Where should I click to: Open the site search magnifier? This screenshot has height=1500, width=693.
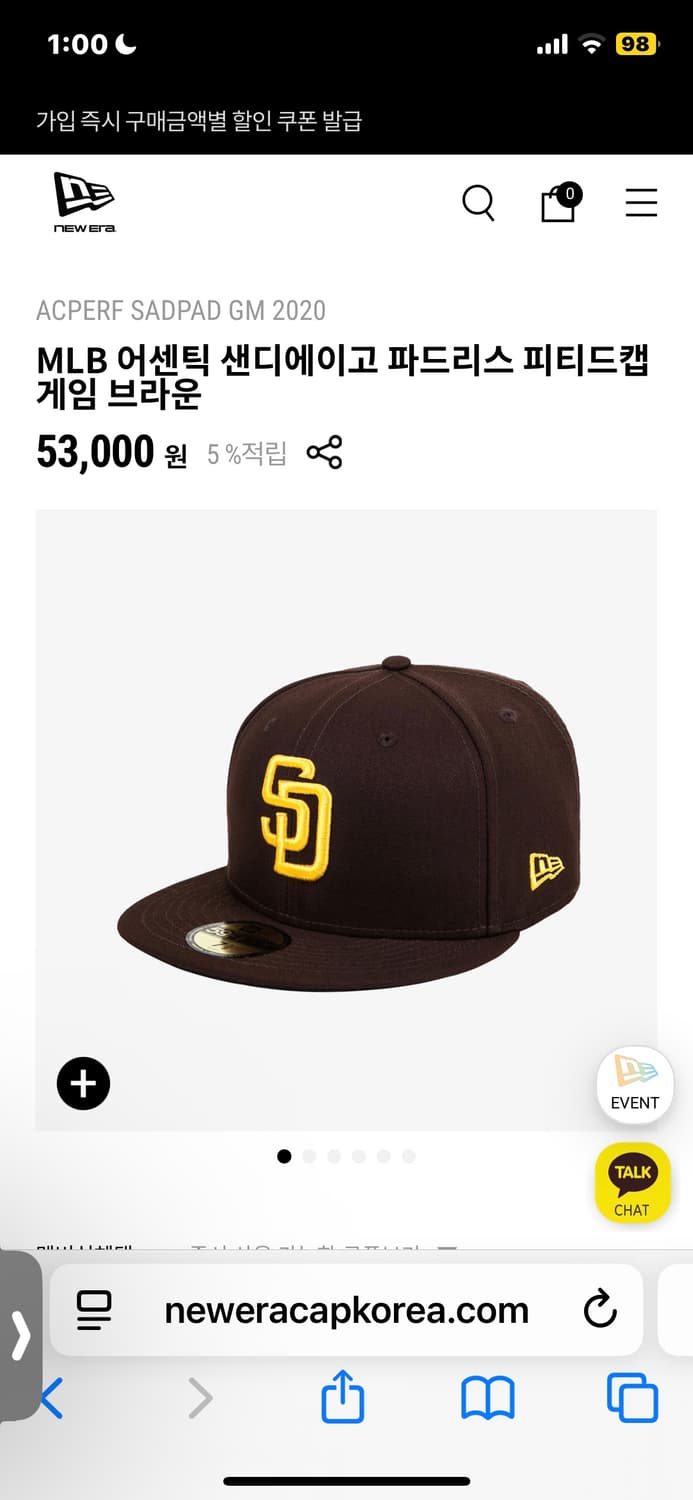[x=478, y=203]
